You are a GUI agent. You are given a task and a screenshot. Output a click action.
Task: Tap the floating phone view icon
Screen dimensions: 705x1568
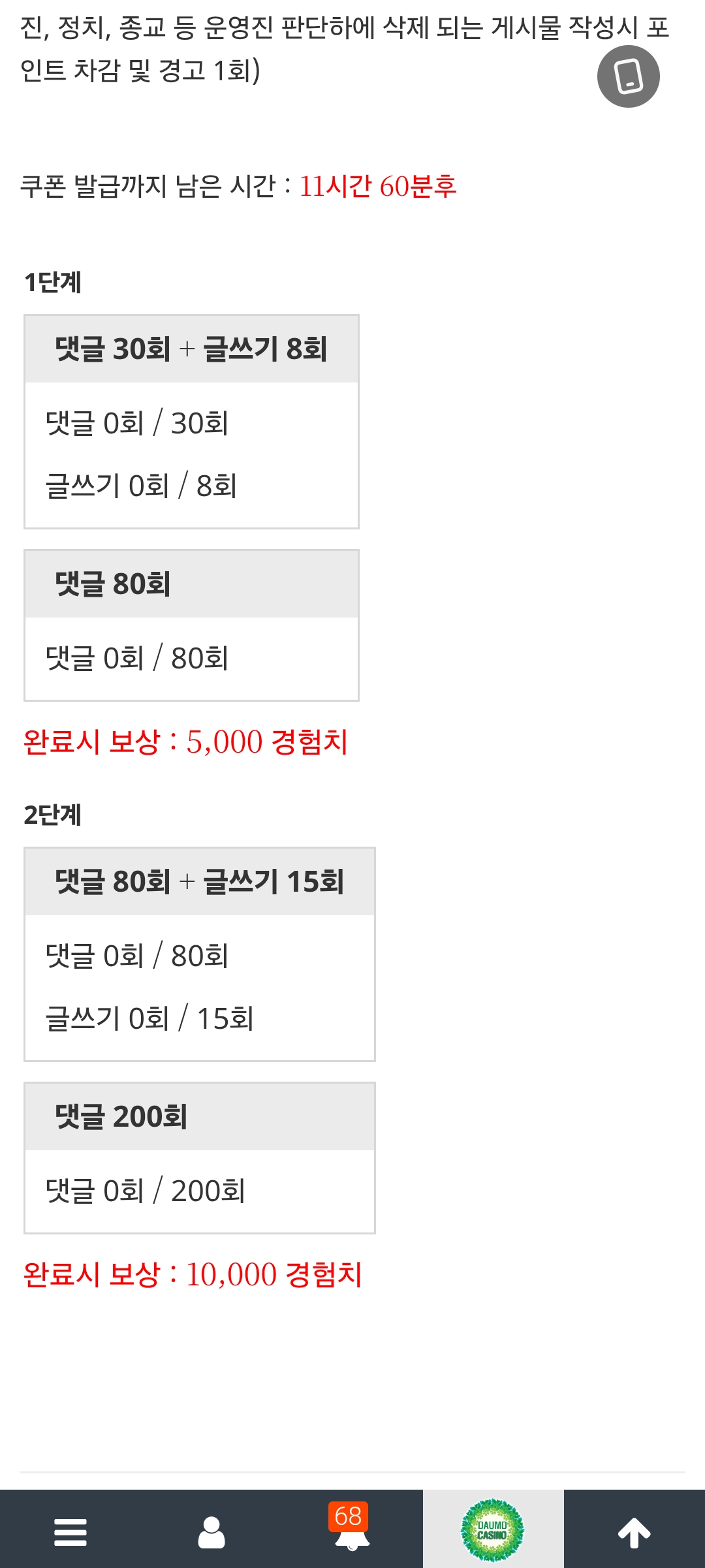coord(628,76)
